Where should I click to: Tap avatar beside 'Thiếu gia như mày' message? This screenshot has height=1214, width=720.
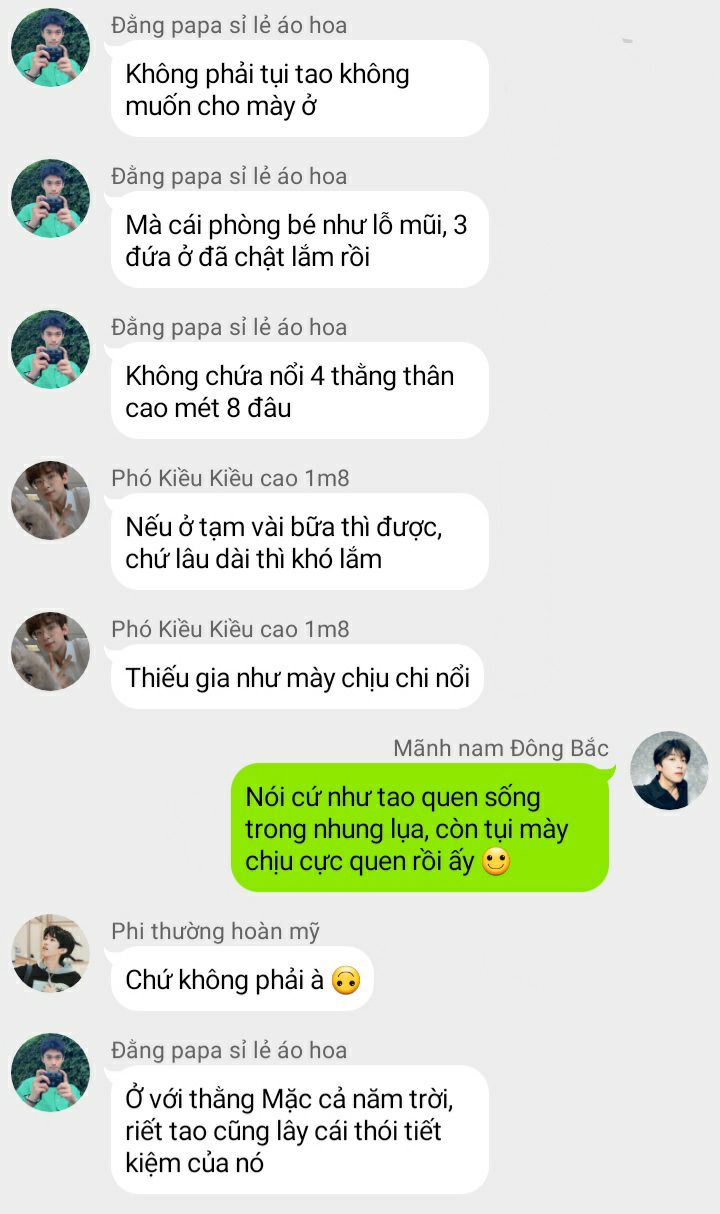(50, 651)
